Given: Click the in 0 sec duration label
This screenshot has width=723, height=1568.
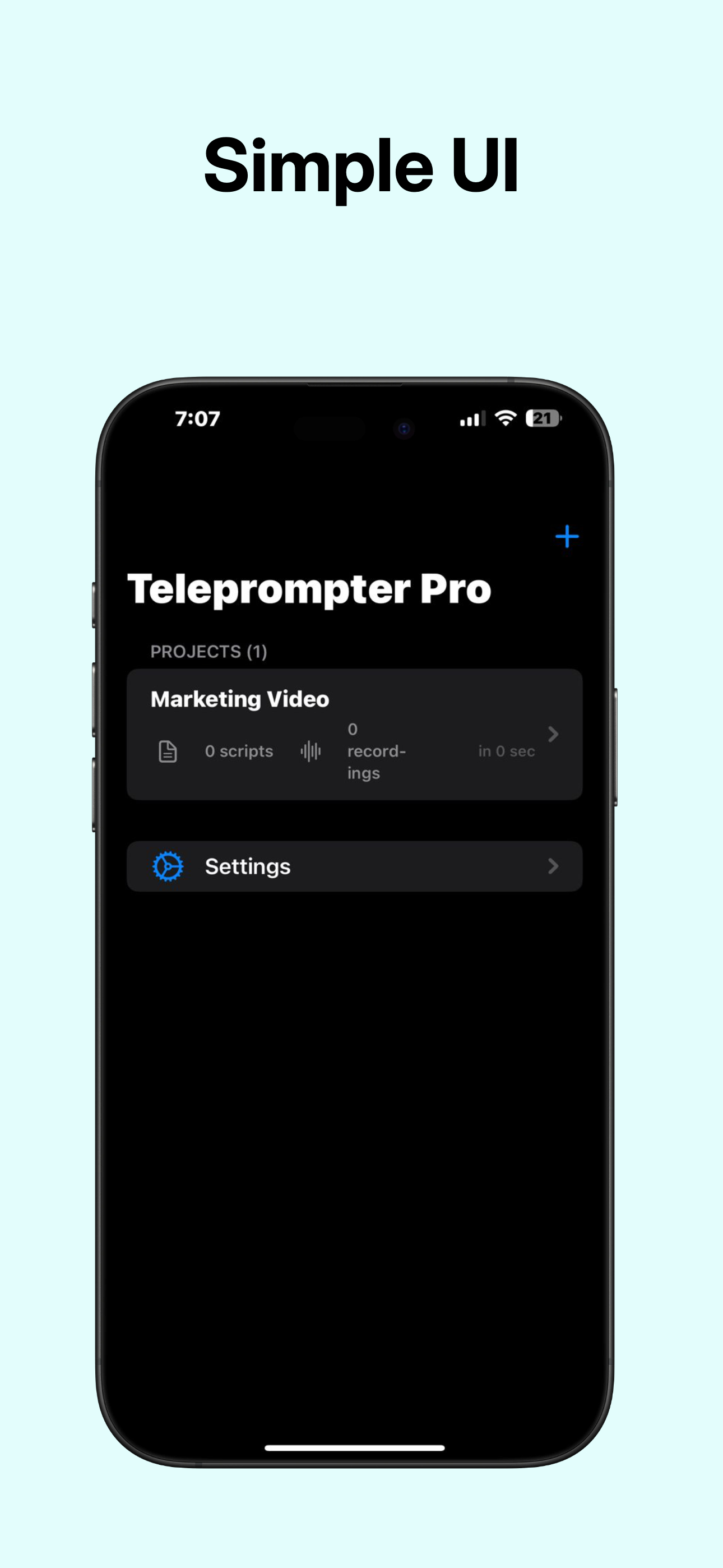Looking at the screenshot, I should pyautogui.click(x=506, y=751).
